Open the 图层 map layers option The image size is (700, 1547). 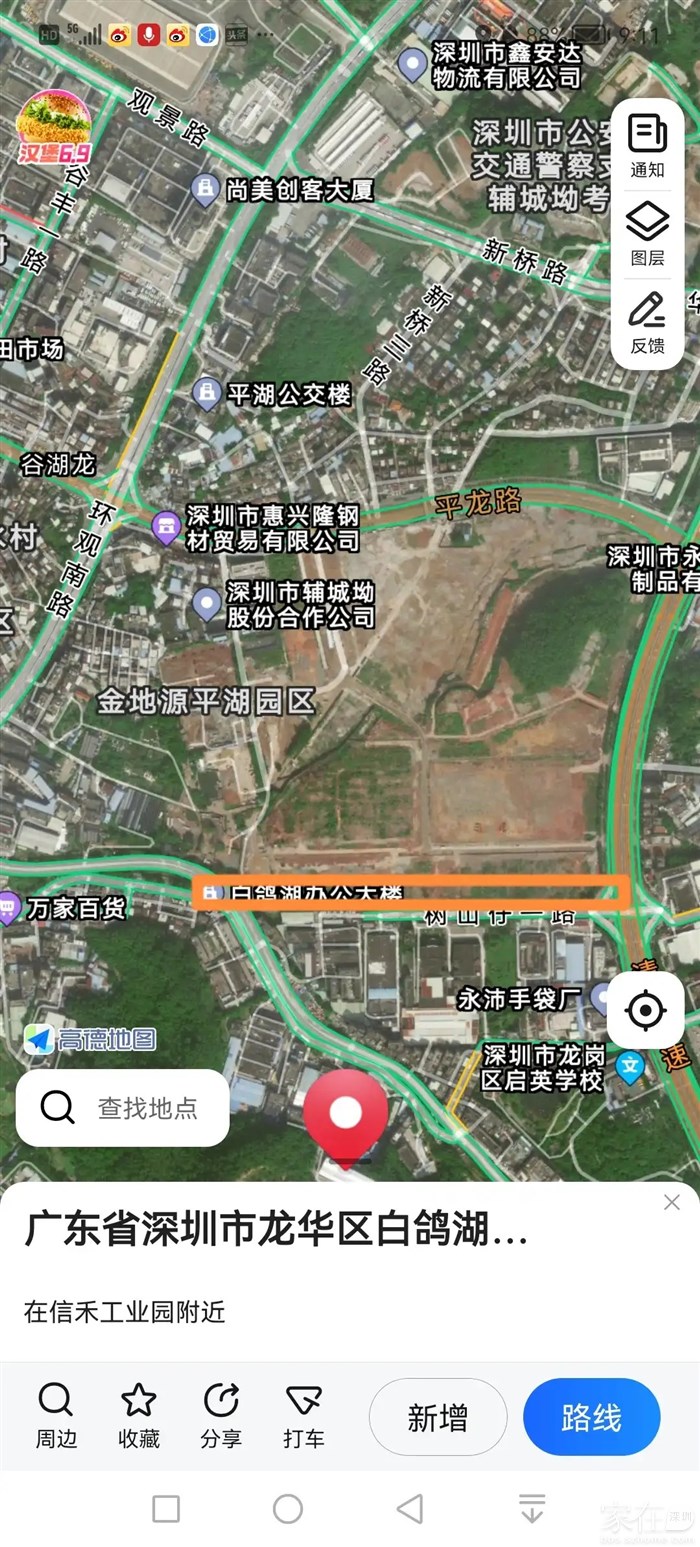click(647, 233)
